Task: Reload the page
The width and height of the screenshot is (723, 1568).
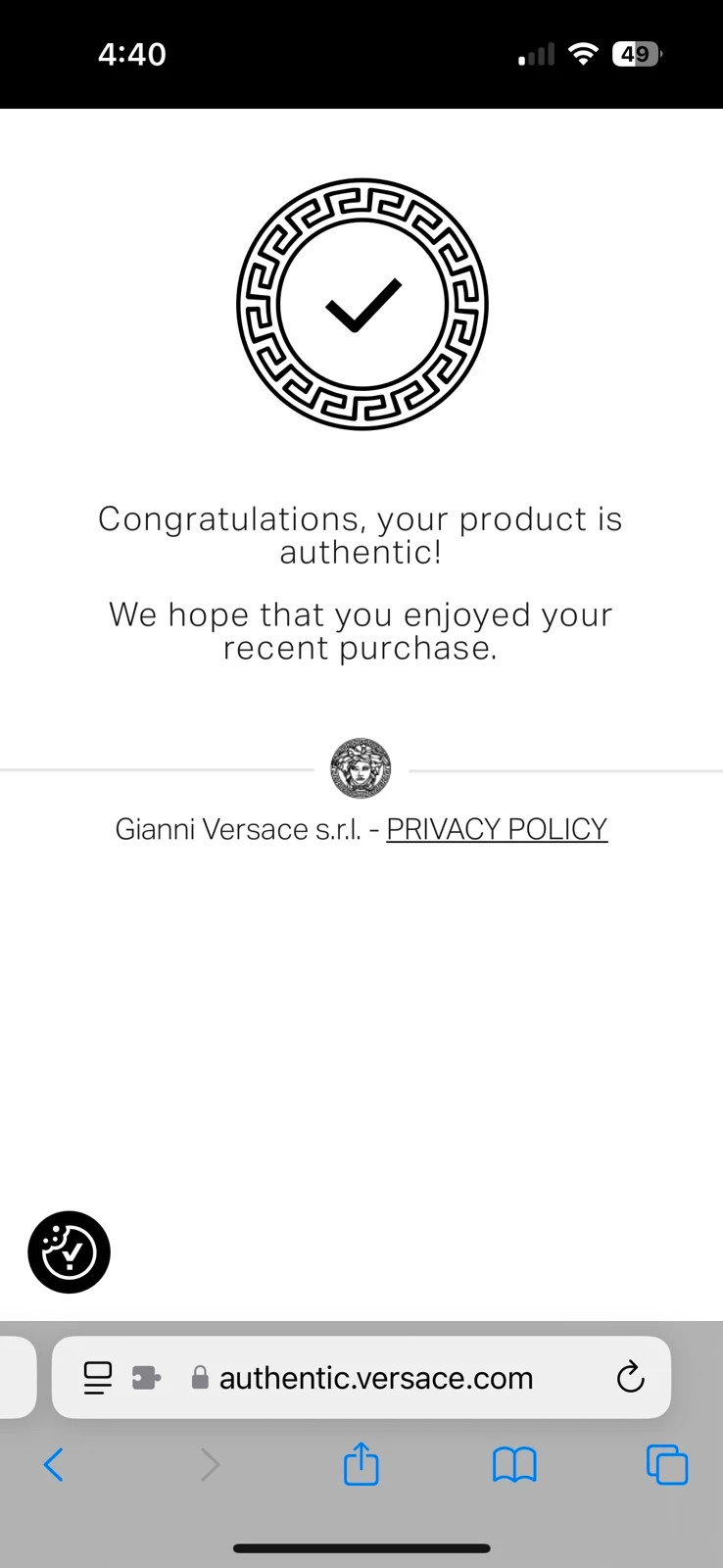Action: pyautogui.click(x=630, y=1377)
